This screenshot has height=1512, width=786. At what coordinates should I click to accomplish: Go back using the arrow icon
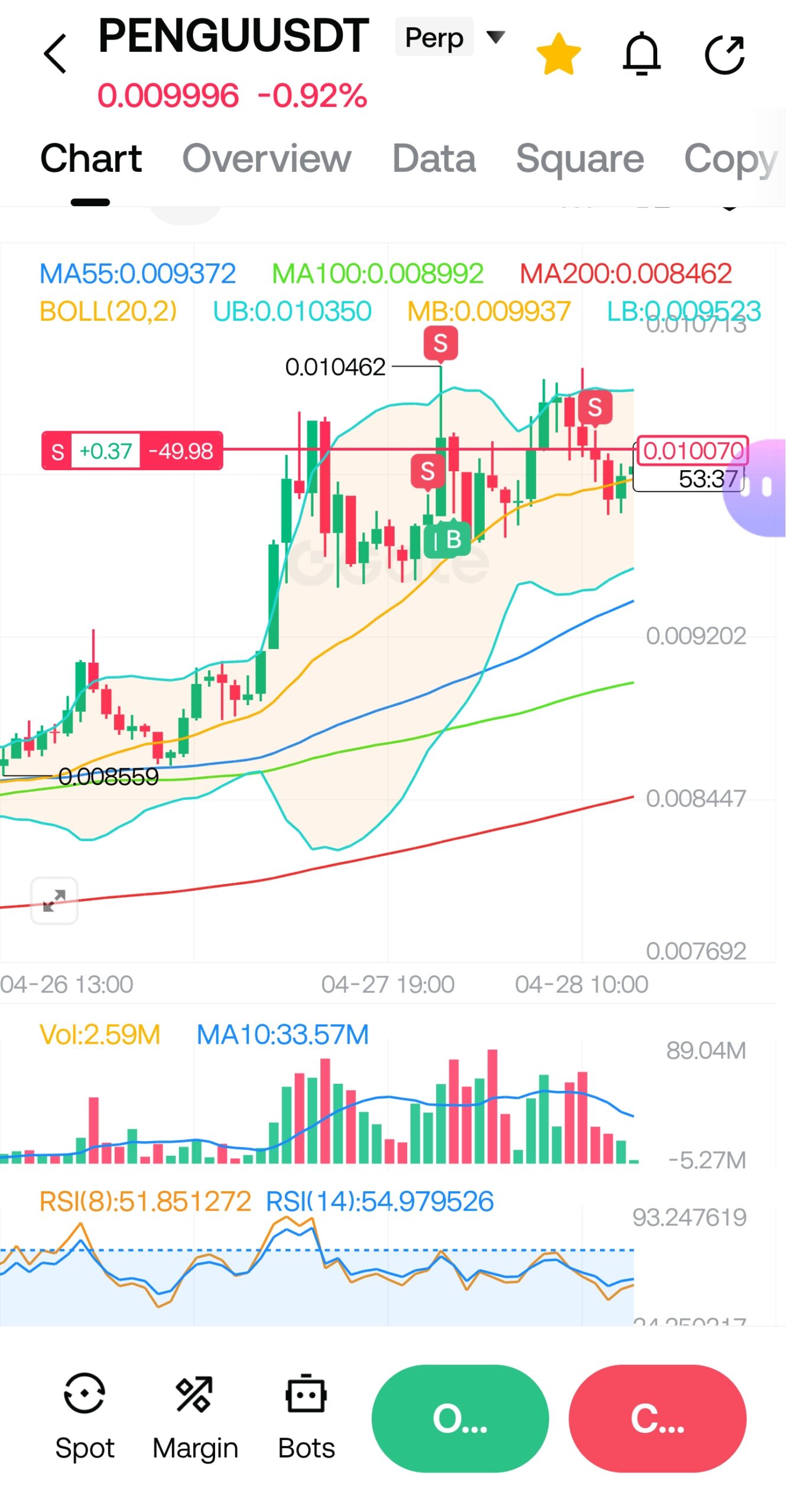pyautogui.click(x=56, y=54)
